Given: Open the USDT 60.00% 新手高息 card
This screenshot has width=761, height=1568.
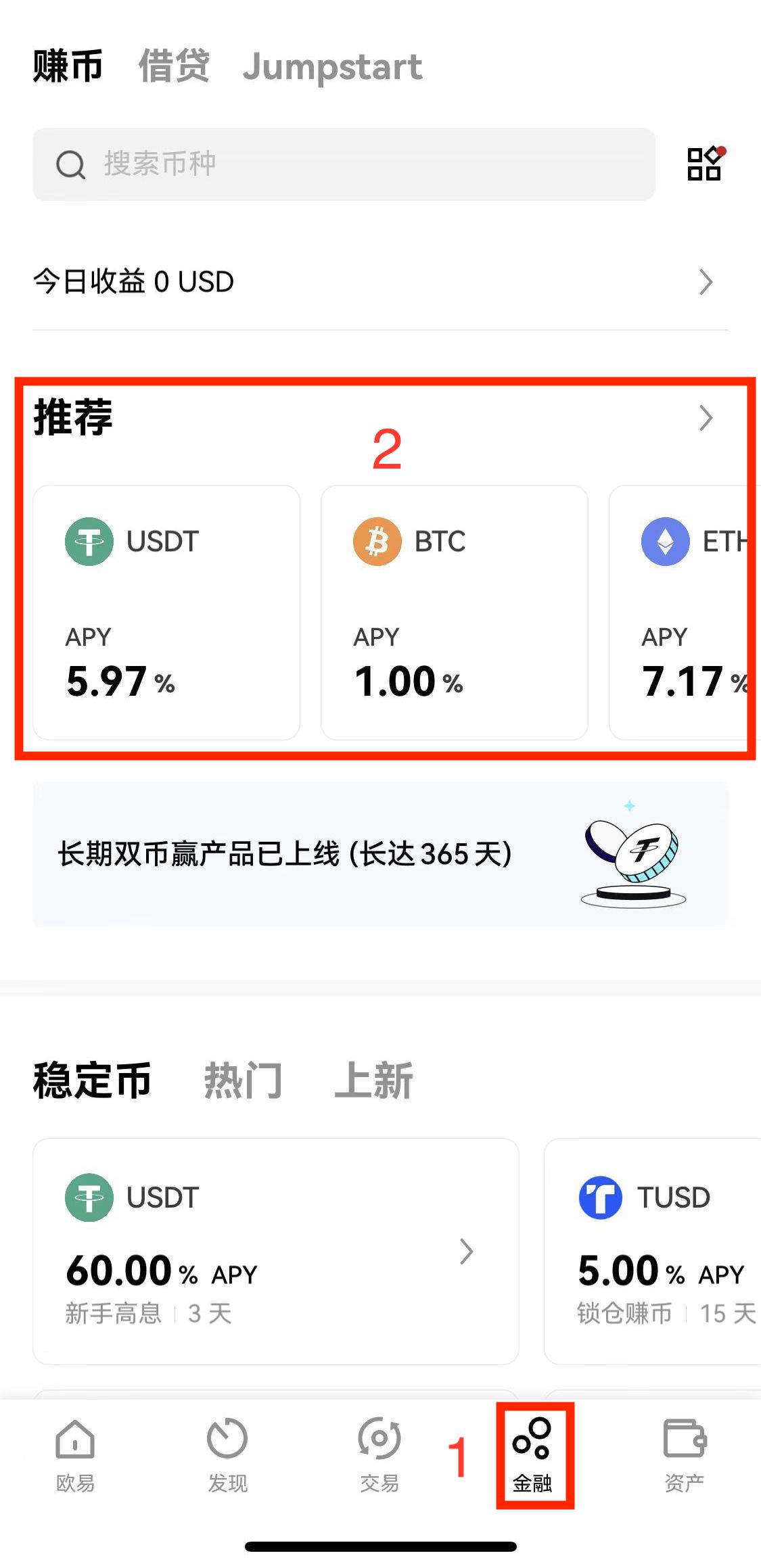Looking at the screenshot, I should click(x=275, y=1251).
